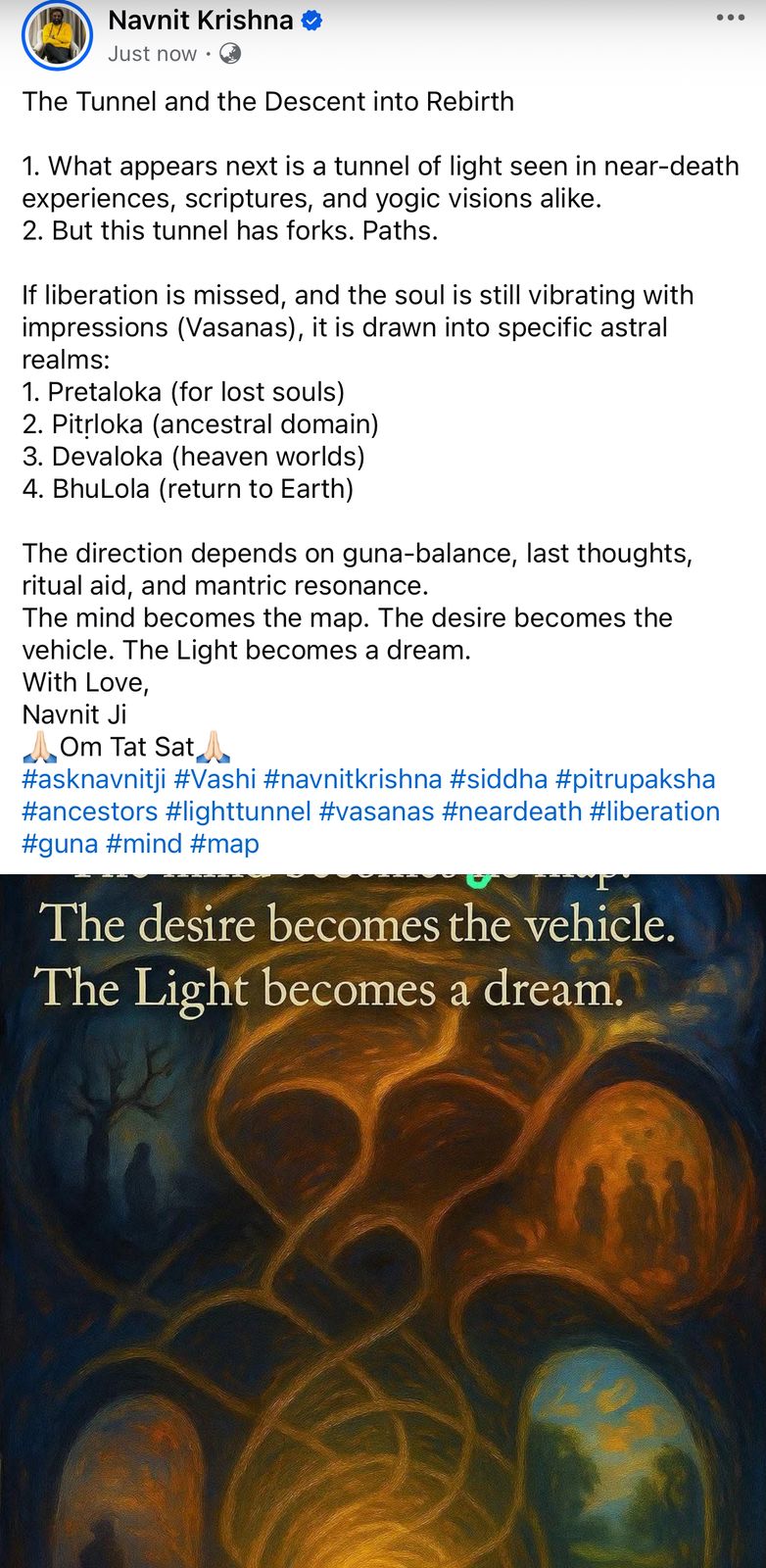Open the post's three-dot options menu

click(x=731, y=18)
